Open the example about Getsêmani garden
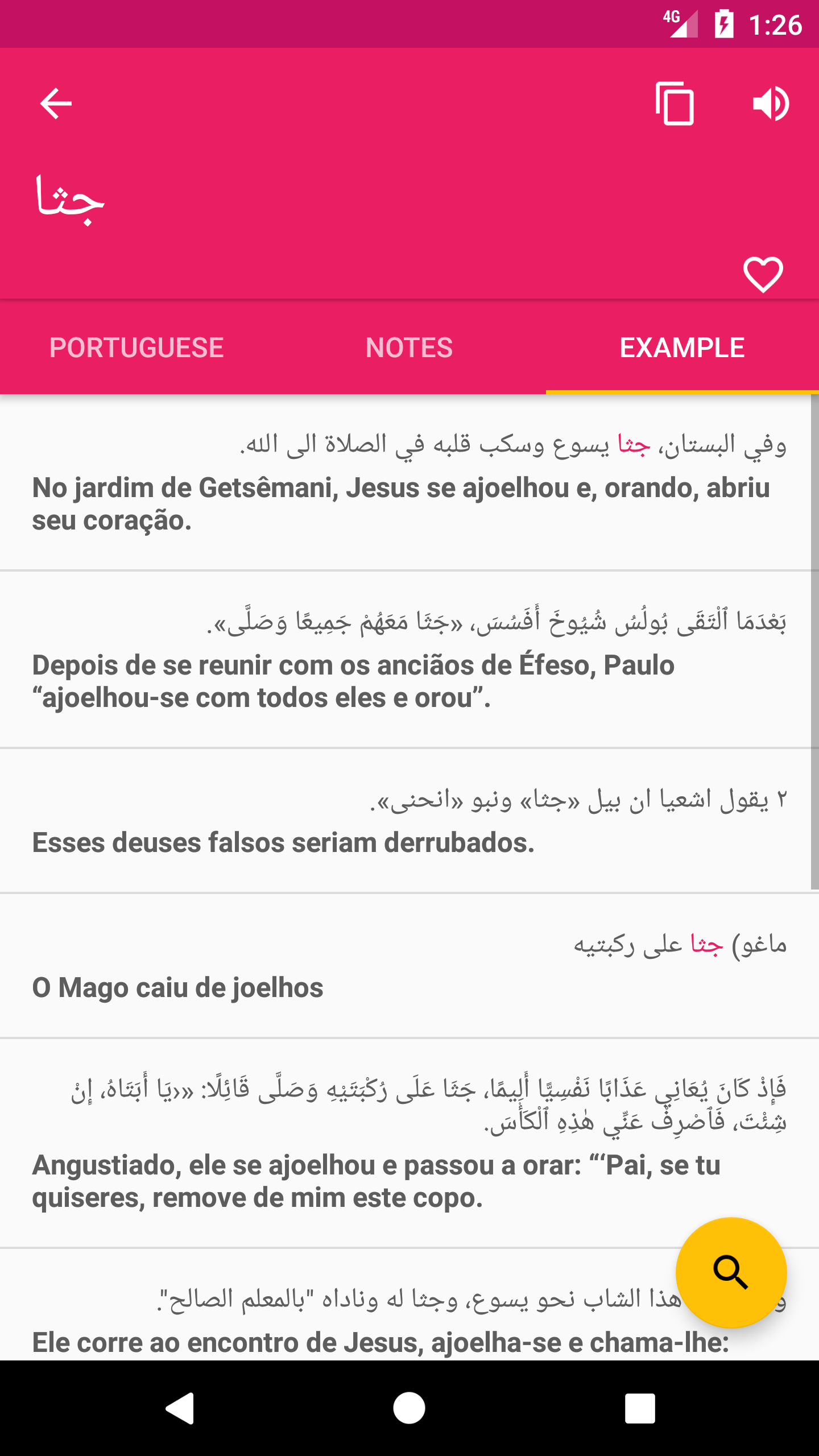Screen dimensions: 819x1456 coord(405,483)
